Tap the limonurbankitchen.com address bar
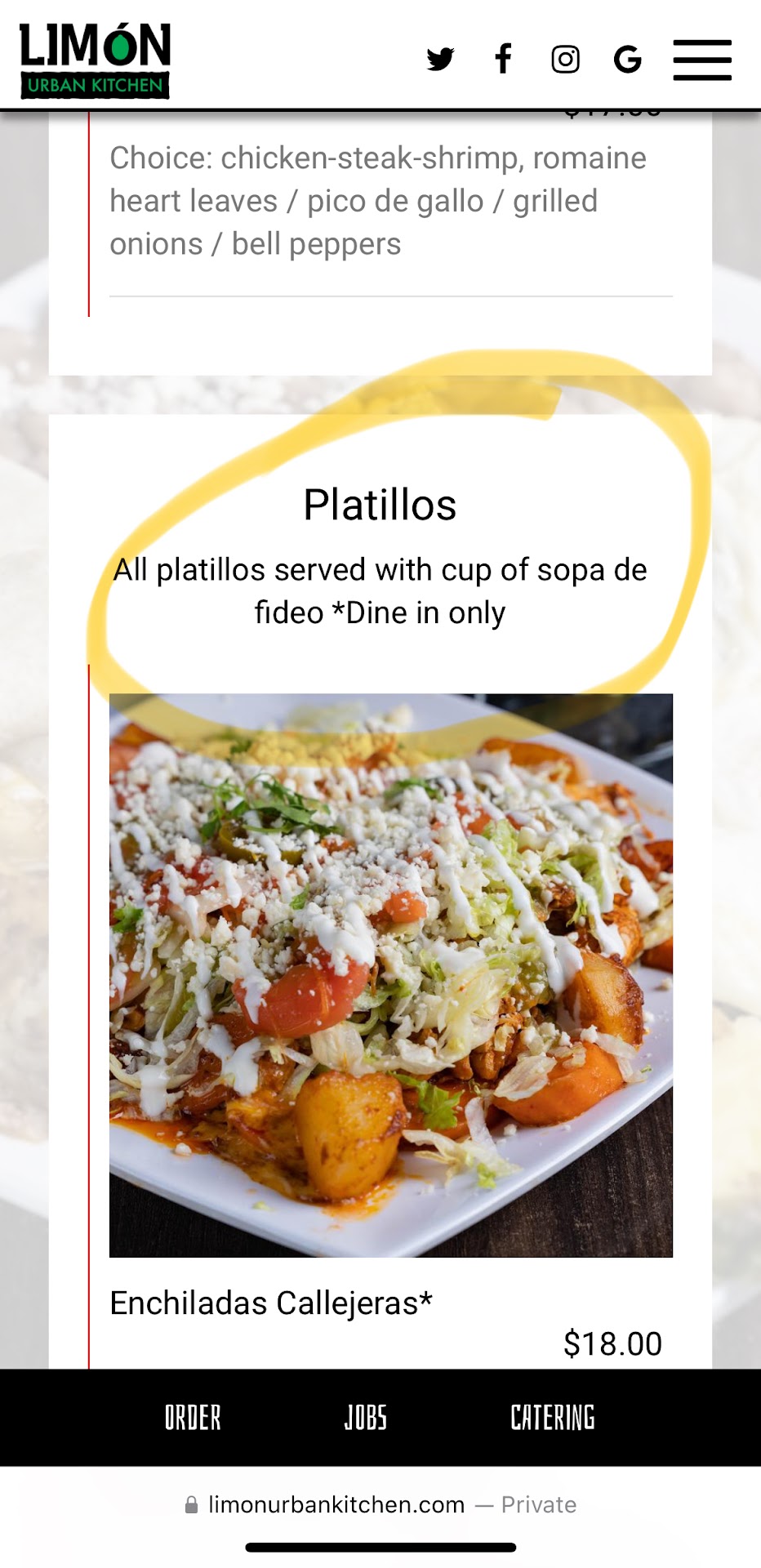The image size is (761, 1568). coord(380,1504)
